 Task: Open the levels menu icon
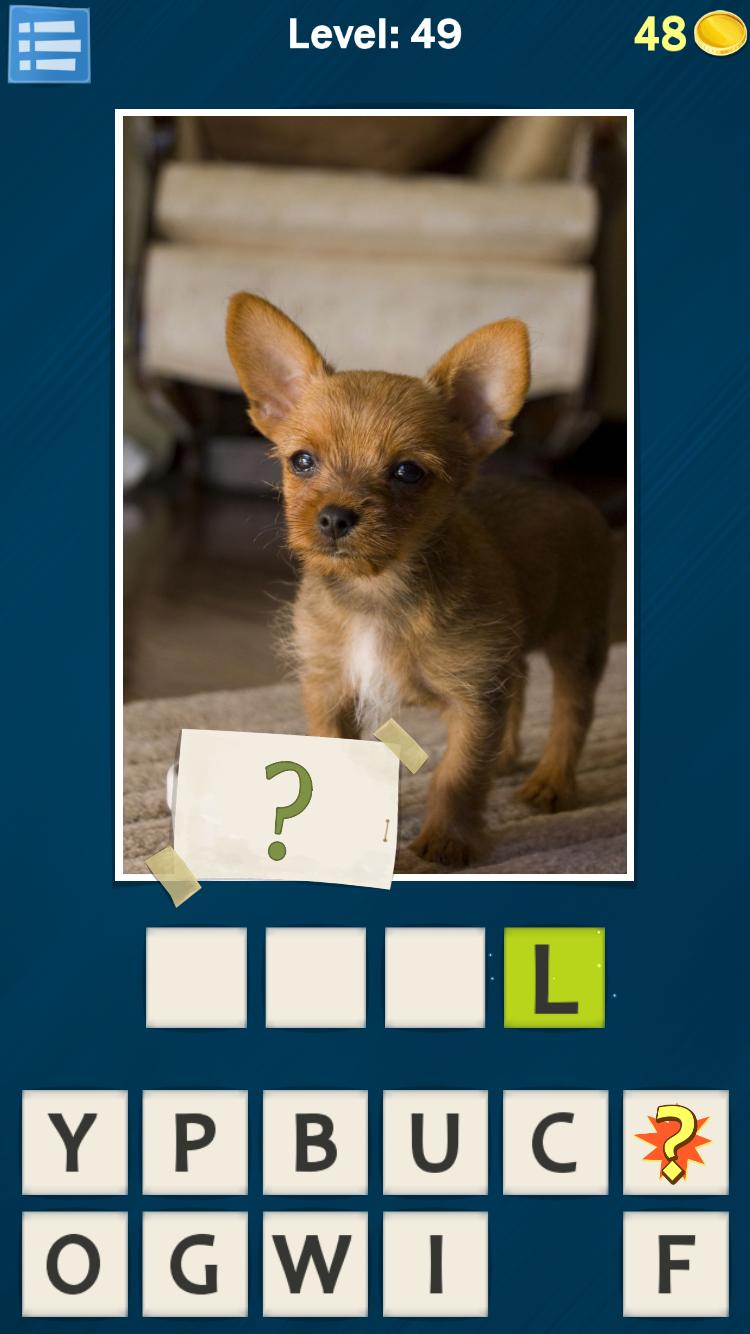(49, 45)
